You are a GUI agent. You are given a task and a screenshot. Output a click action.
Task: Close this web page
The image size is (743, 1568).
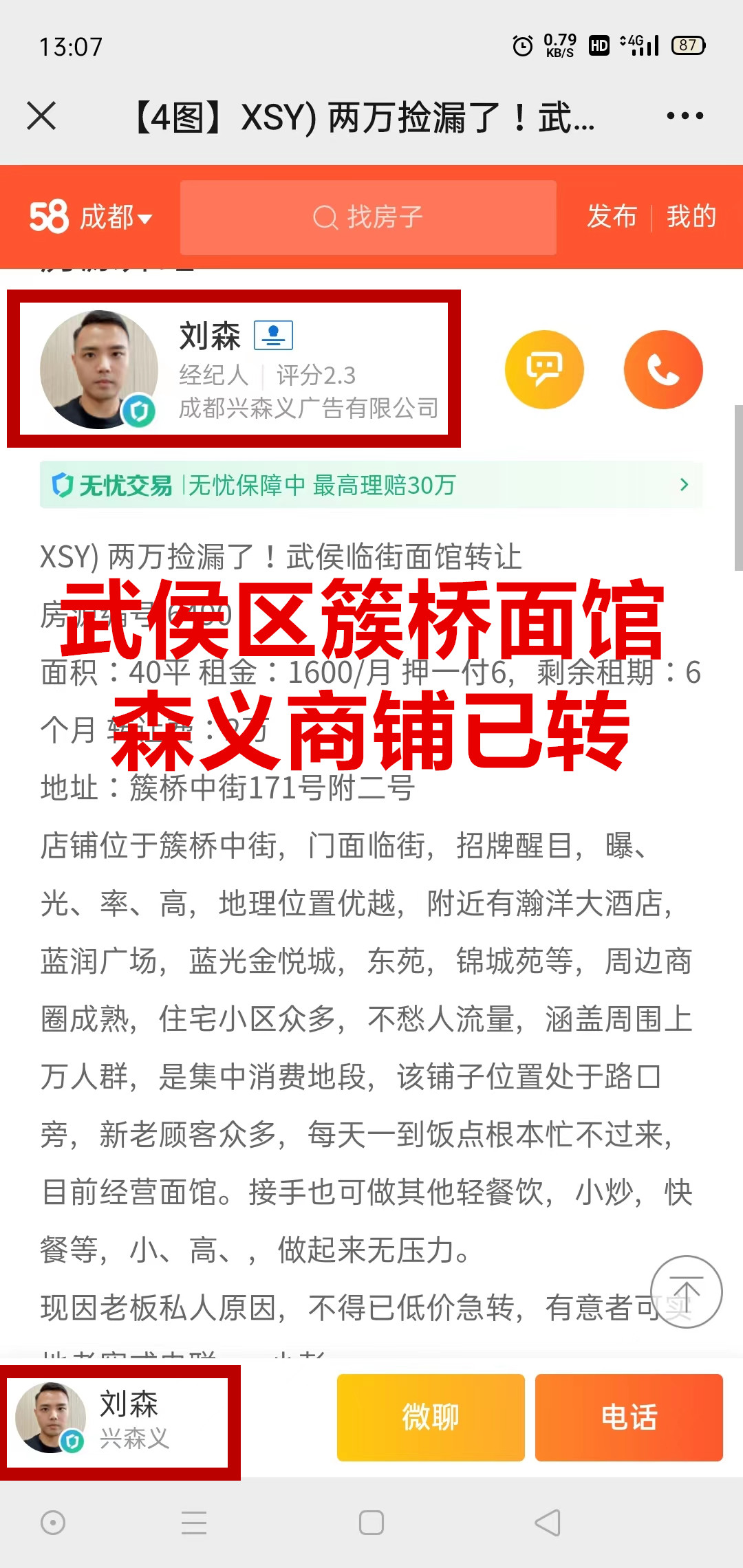(x=41, y=116)
